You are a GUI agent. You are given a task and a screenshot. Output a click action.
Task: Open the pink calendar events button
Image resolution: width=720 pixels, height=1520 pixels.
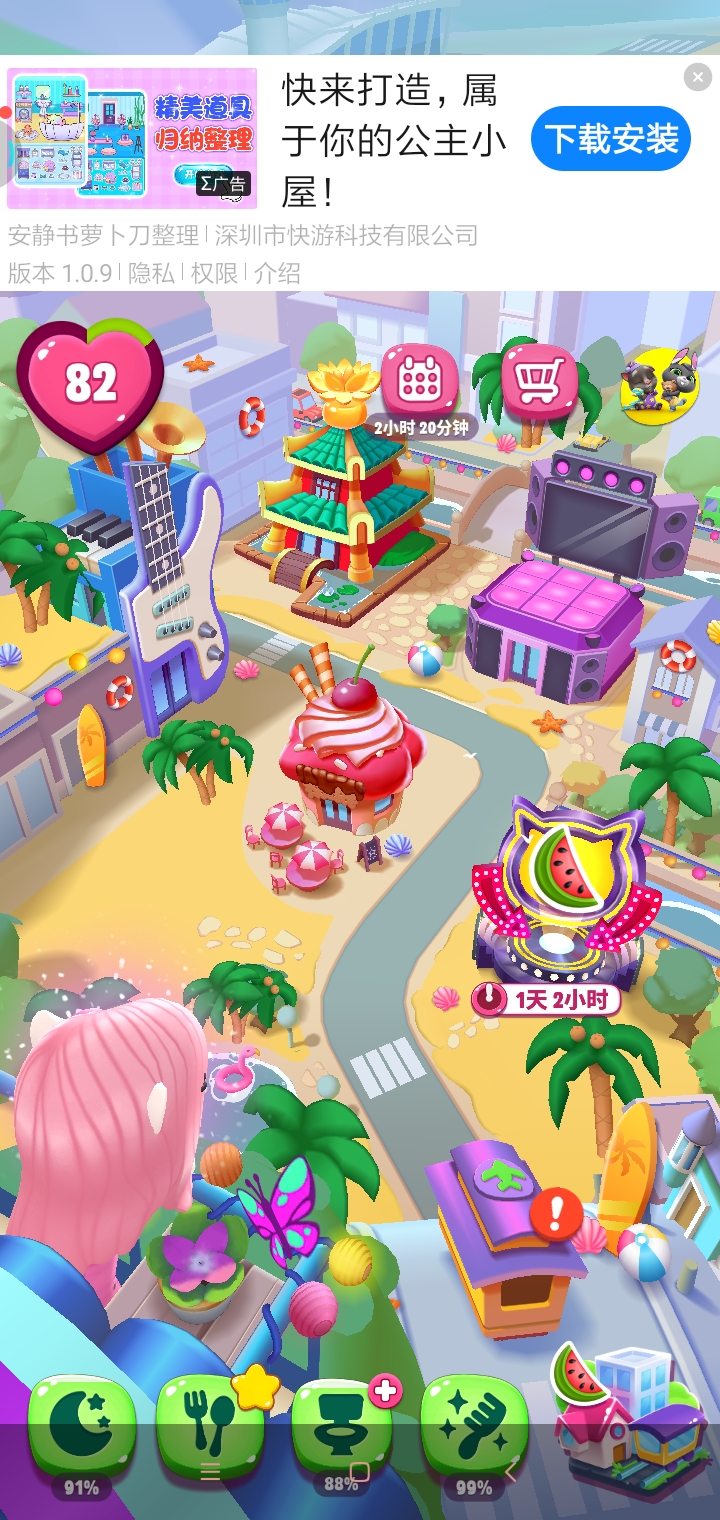click(x=419, y=381)
